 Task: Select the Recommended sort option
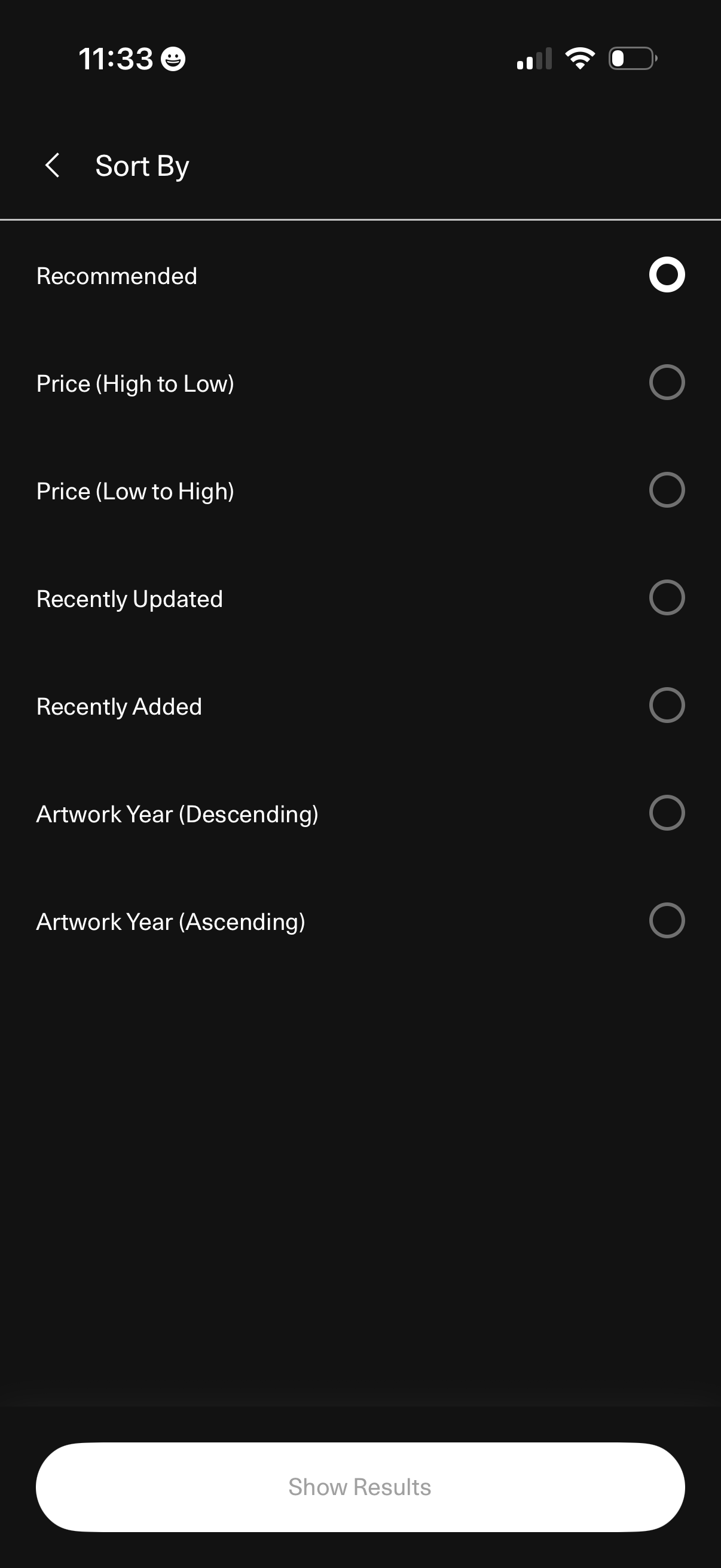pyautogui.click(x=666, y=275)
